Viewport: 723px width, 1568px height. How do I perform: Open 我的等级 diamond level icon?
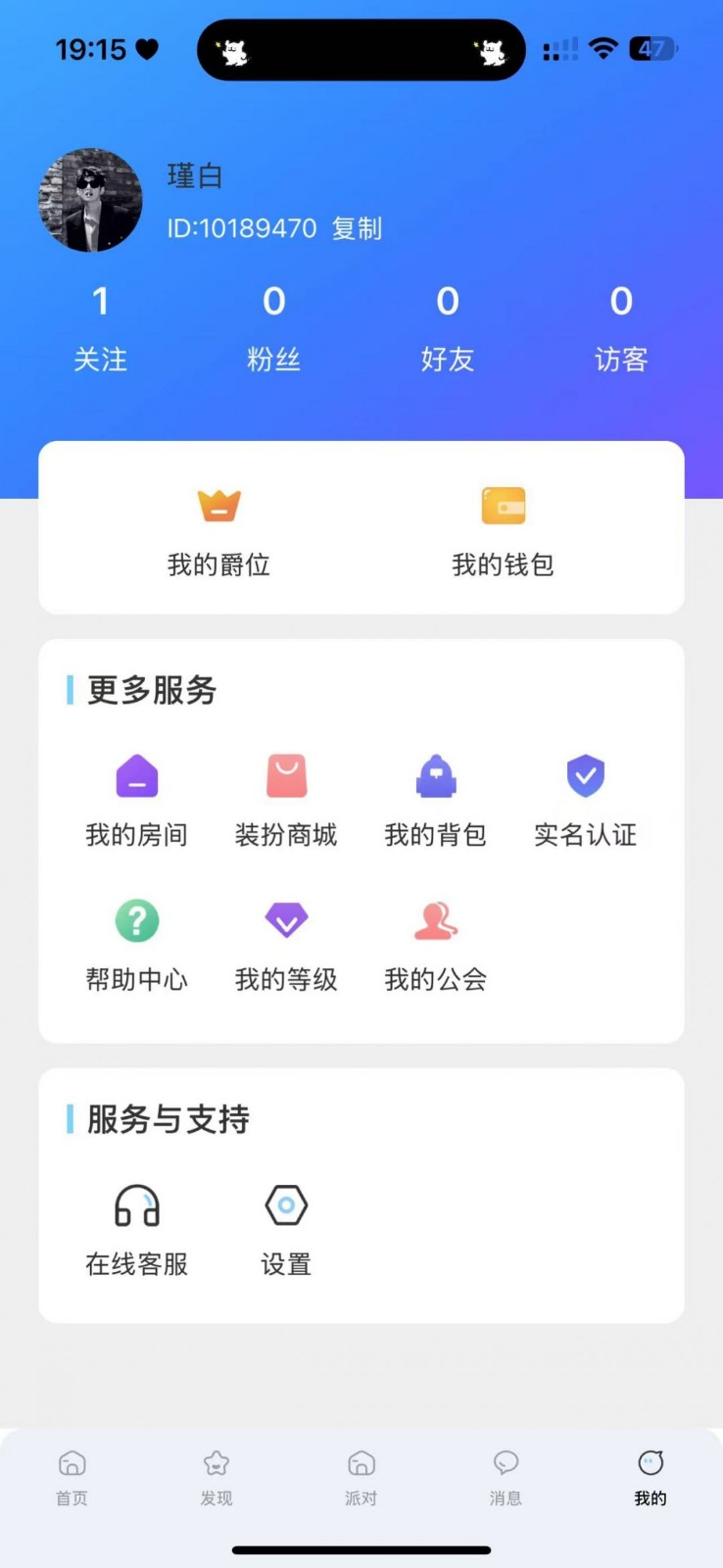285,919
